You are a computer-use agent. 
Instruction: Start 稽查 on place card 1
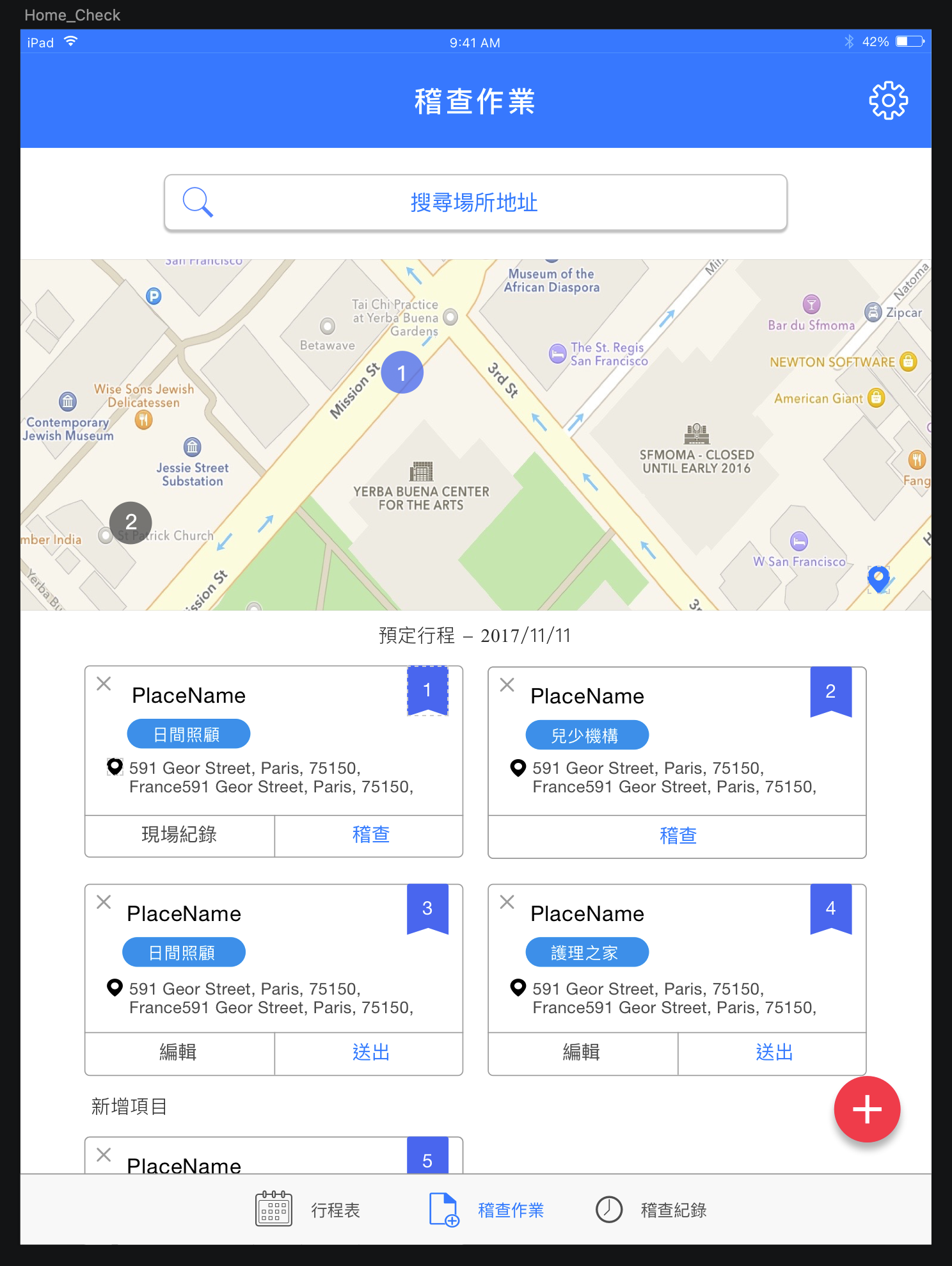(x=370, y=835)
